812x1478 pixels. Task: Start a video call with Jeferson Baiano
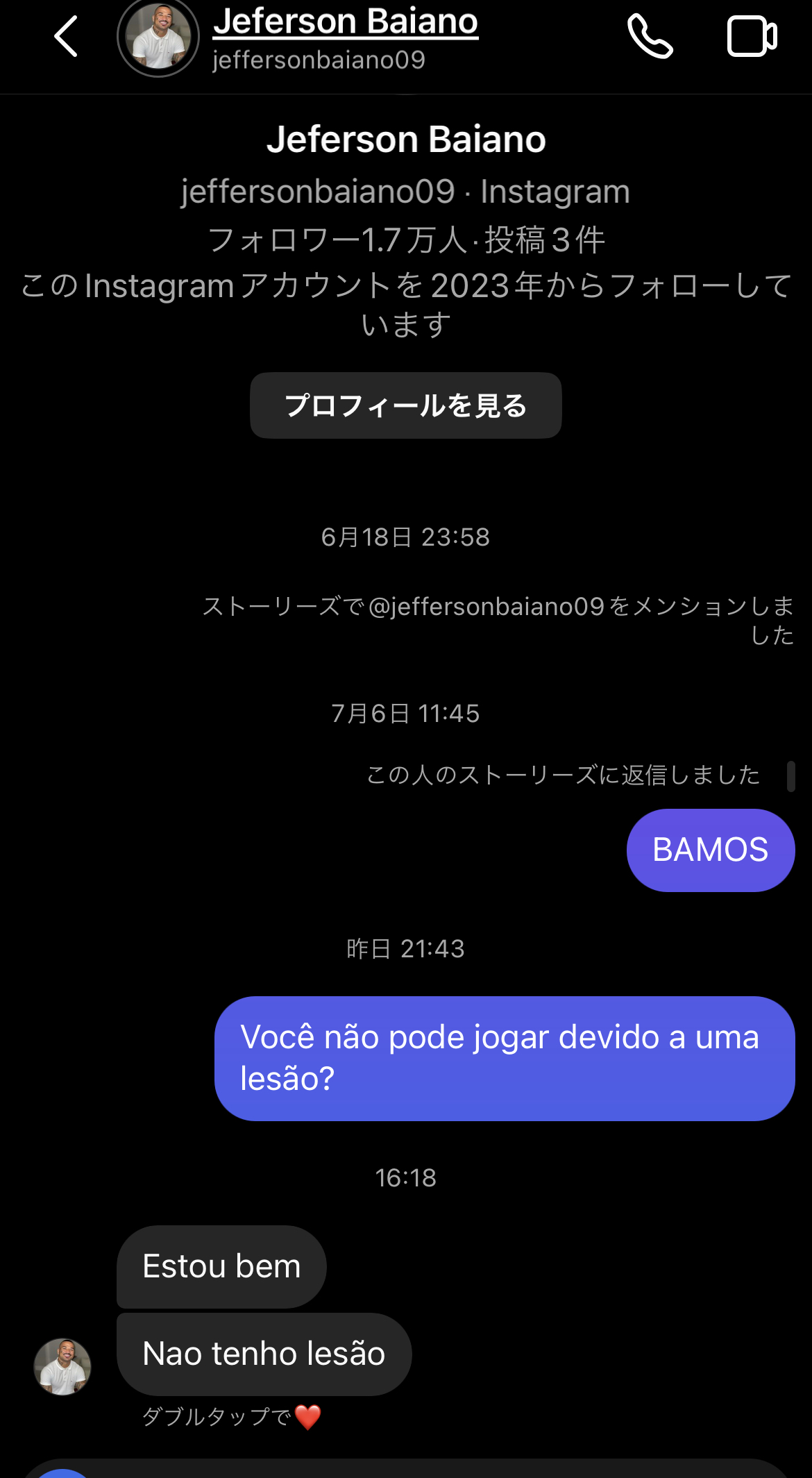point(752,36)
